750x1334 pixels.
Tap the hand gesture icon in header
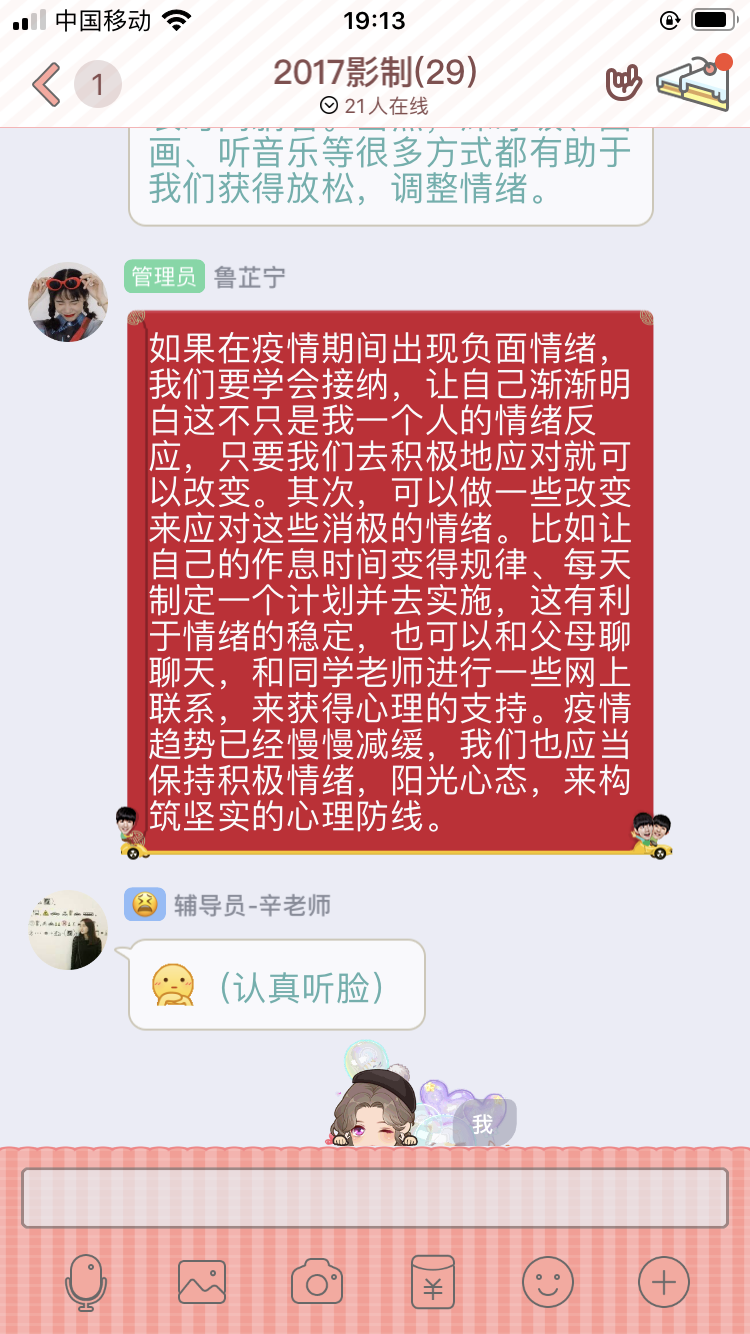coord(624,82)
